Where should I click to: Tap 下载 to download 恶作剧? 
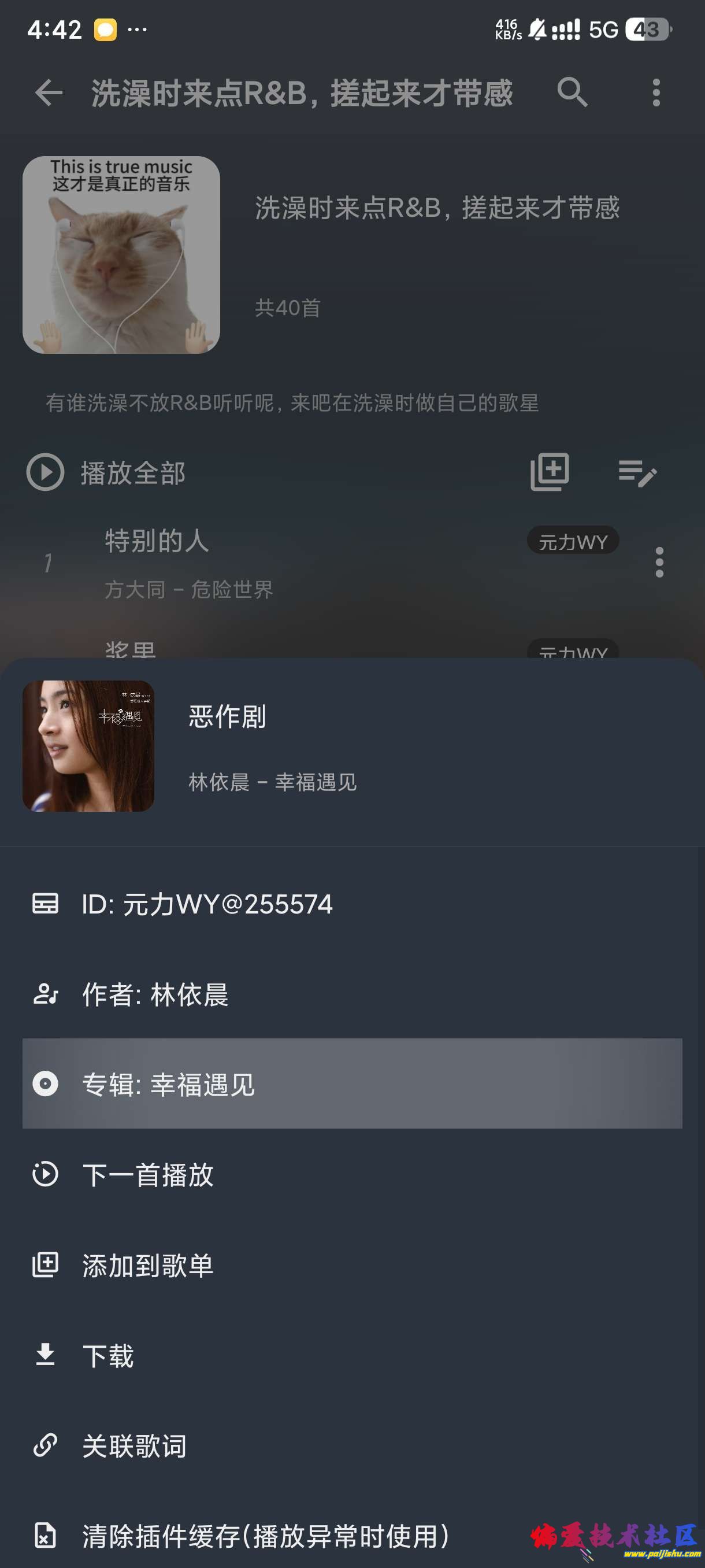click(x=351, y=1355)
